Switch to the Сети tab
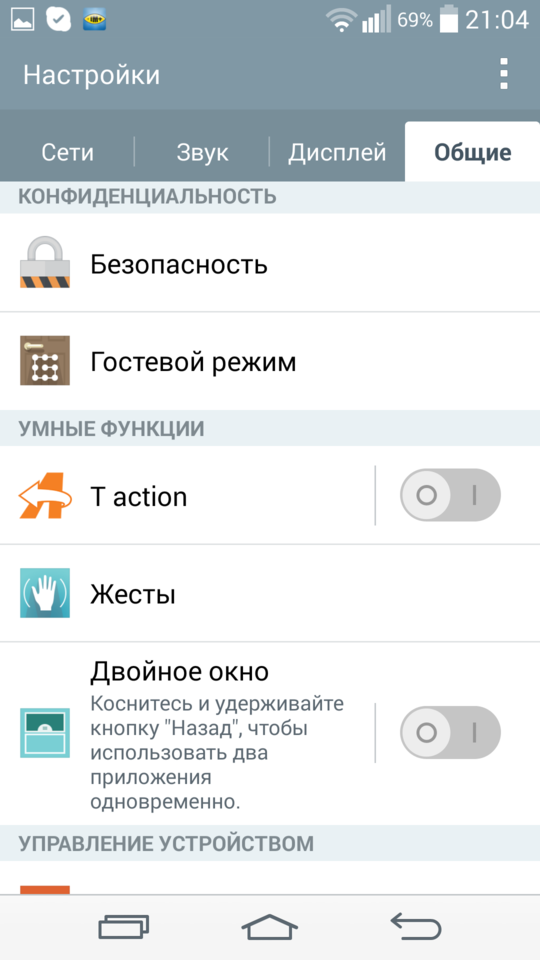The width and height of the screenshot is (540, 960). pos(67,152)
